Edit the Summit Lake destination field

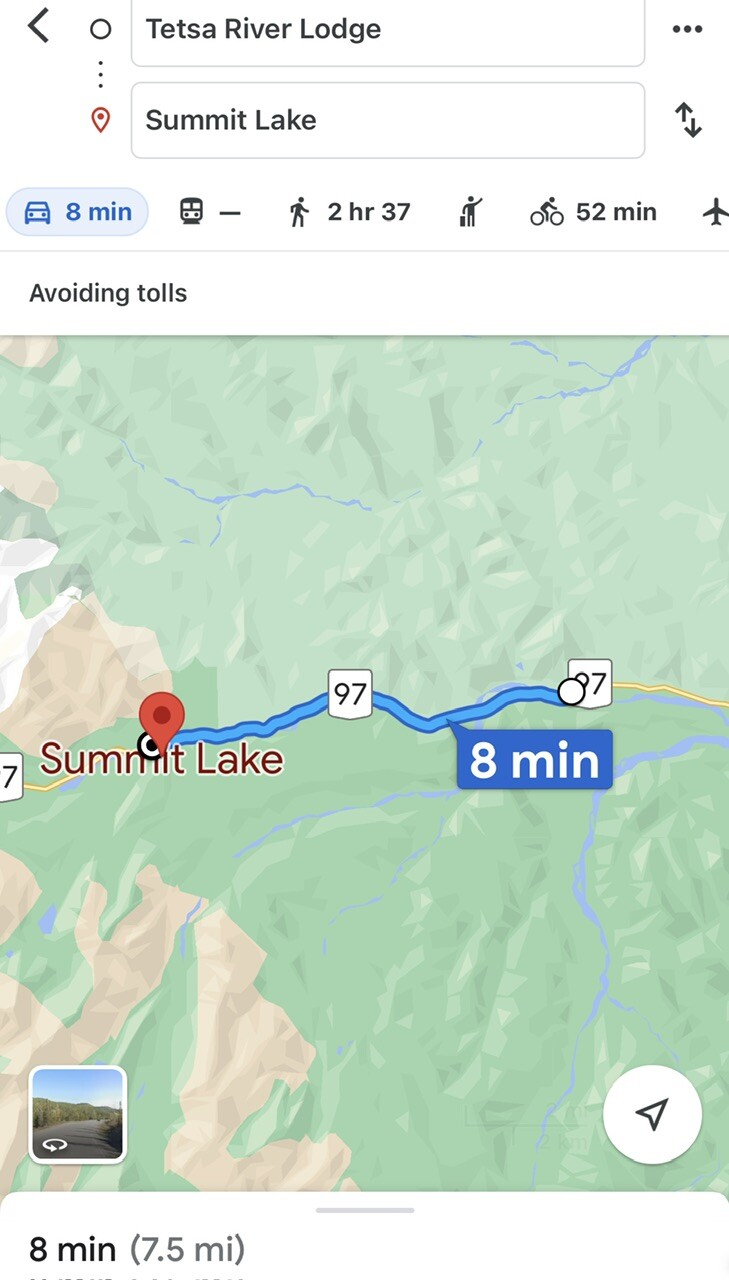click(x=387, y=120)
